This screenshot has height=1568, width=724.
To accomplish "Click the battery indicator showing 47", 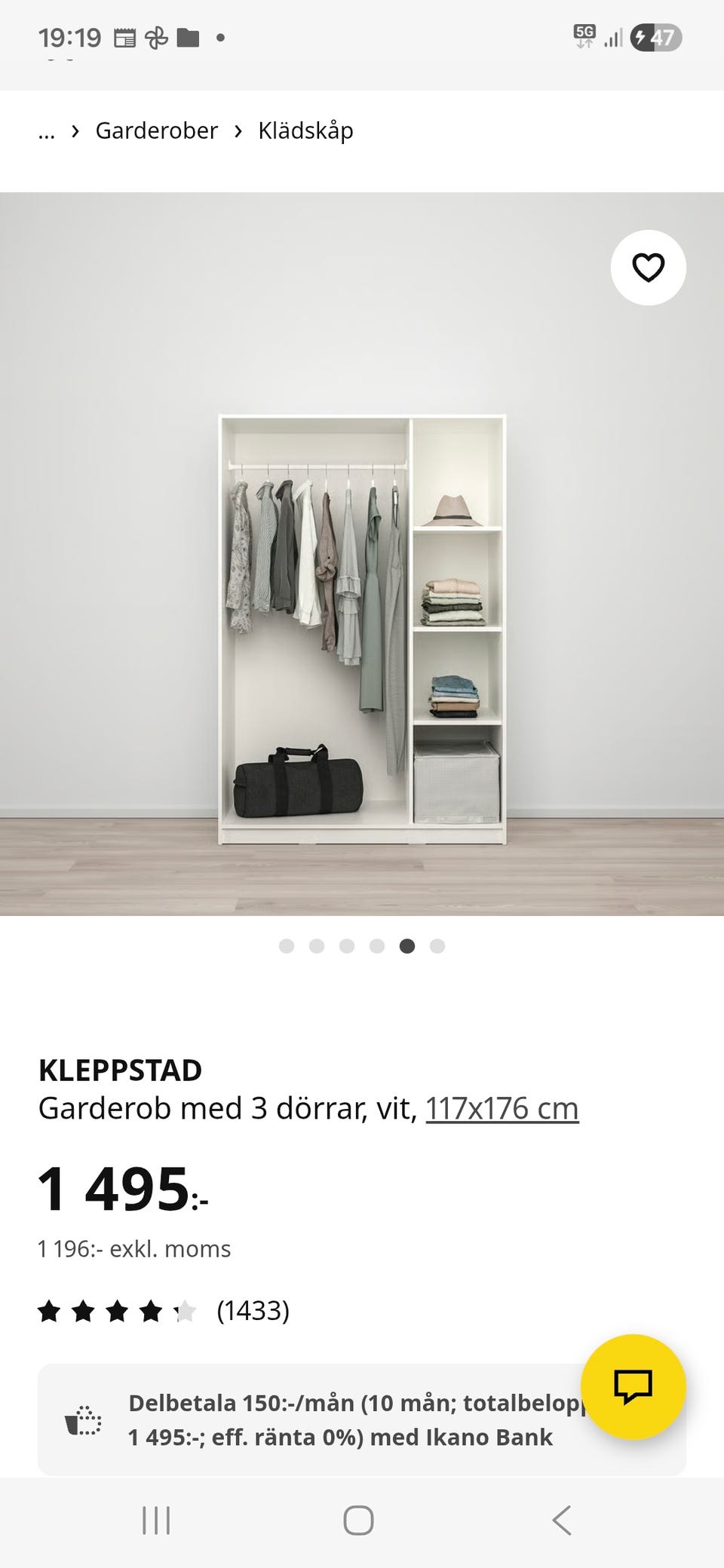I will 655,36.
